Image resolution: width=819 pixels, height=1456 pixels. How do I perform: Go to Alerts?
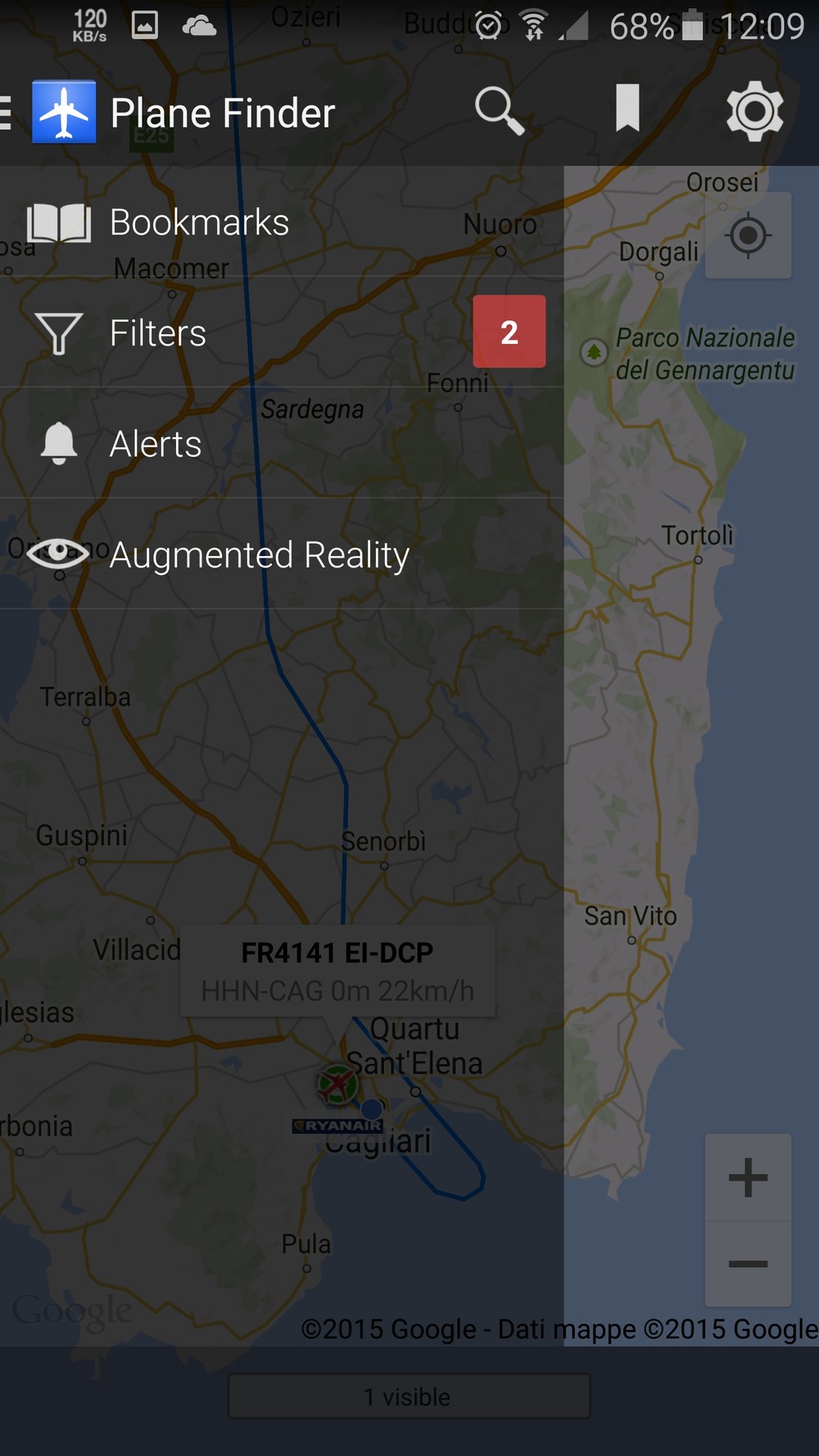pyautogui.click(x=156, y=444)
